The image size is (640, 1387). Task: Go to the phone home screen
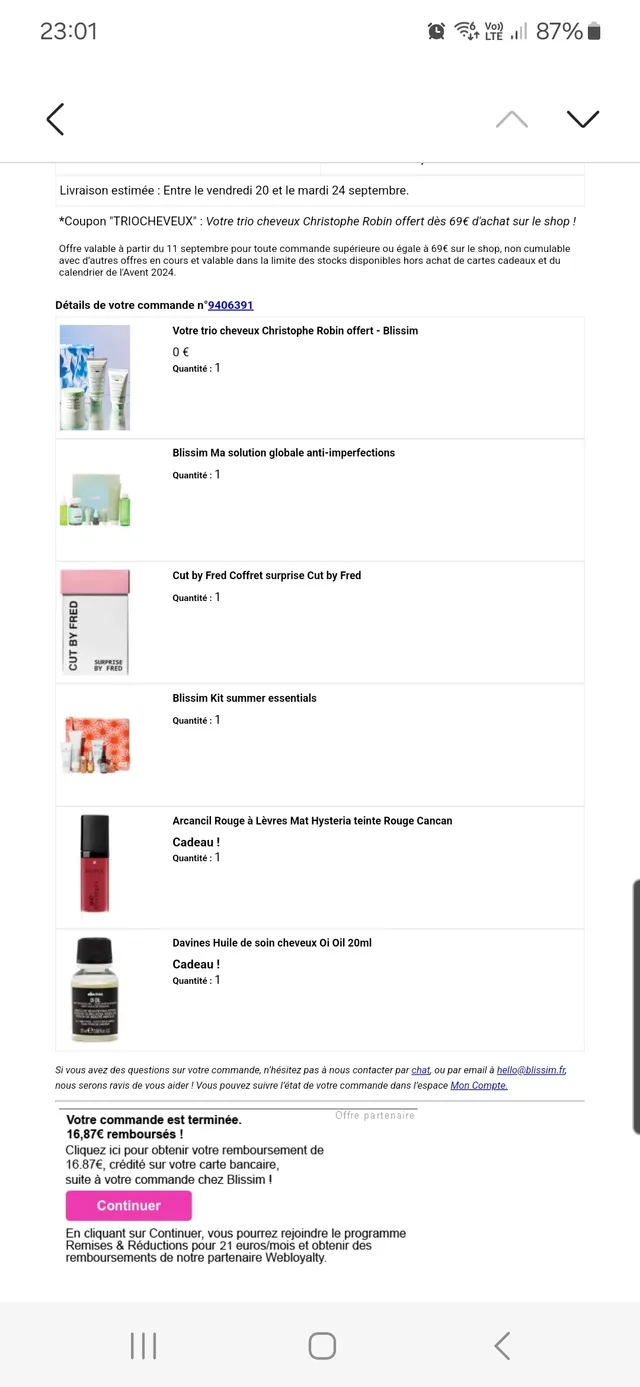point(321,1345)
